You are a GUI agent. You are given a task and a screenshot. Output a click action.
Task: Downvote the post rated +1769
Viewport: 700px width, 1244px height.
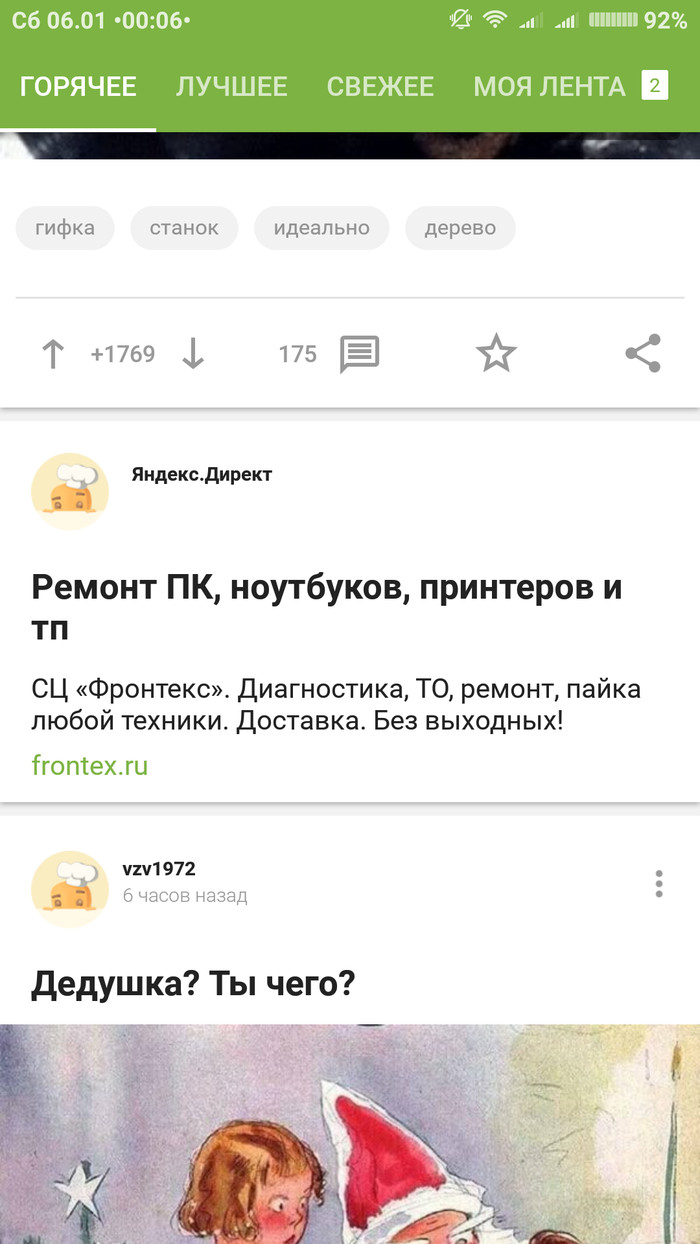click(x=193, y=354)
